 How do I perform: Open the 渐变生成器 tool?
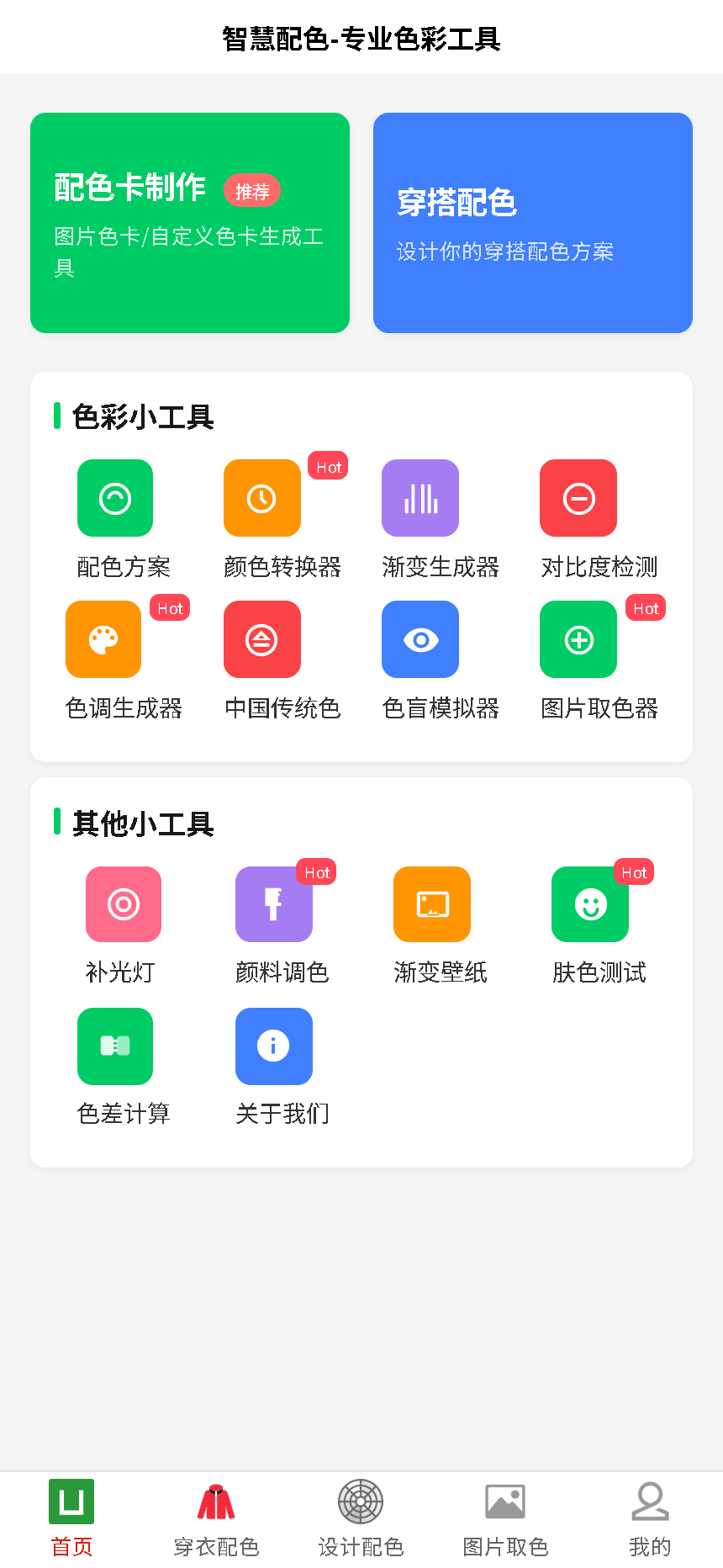(420, 498)
